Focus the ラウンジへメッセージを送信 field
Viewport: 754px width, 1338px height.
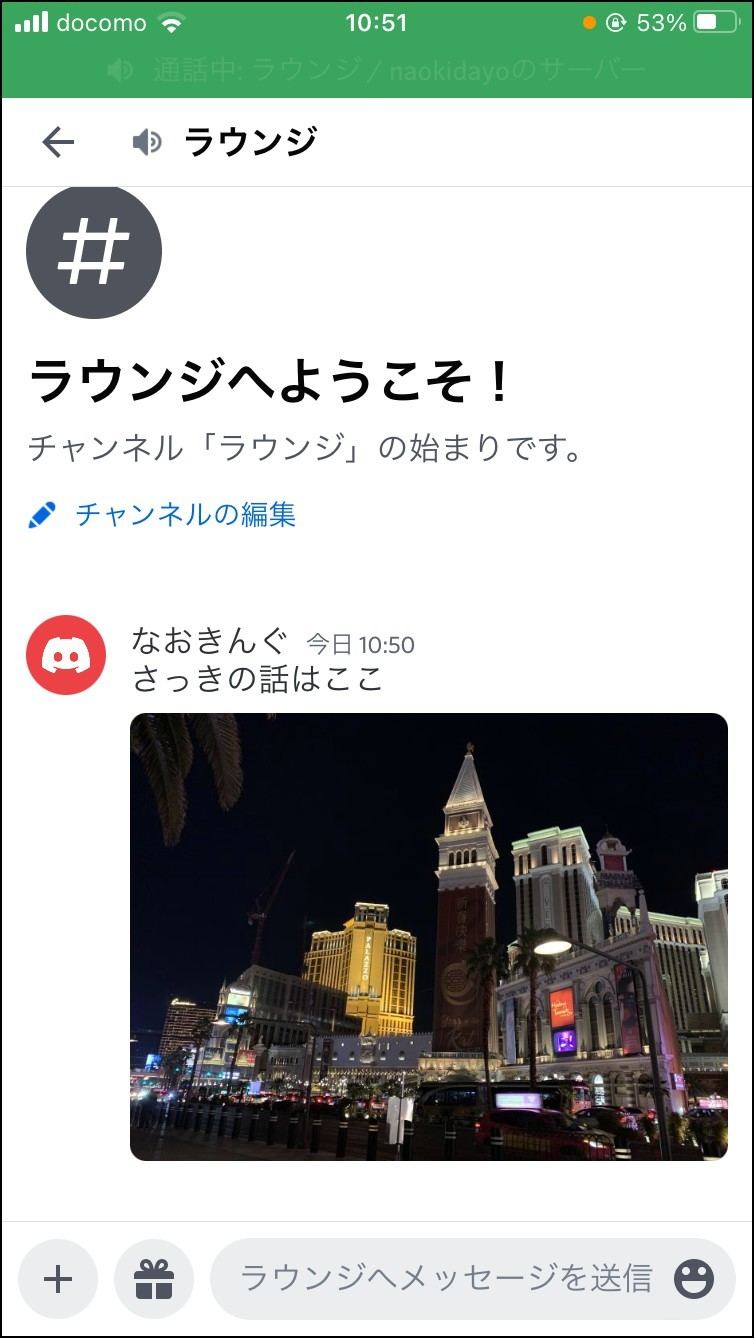click(x=445, y=1279)
